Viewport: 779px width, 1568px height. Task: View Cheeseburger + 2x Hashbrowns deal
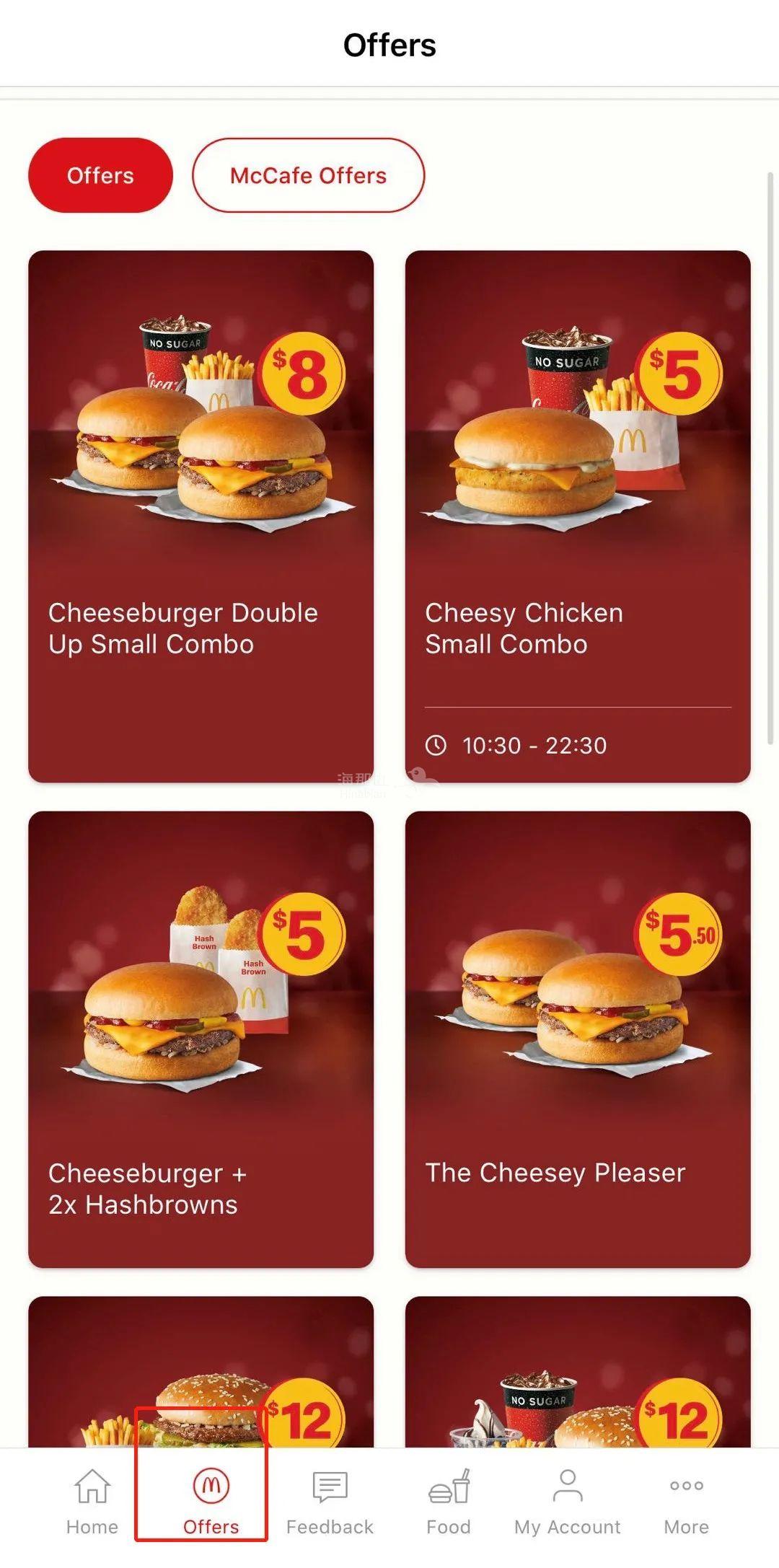pos(201,1039)
